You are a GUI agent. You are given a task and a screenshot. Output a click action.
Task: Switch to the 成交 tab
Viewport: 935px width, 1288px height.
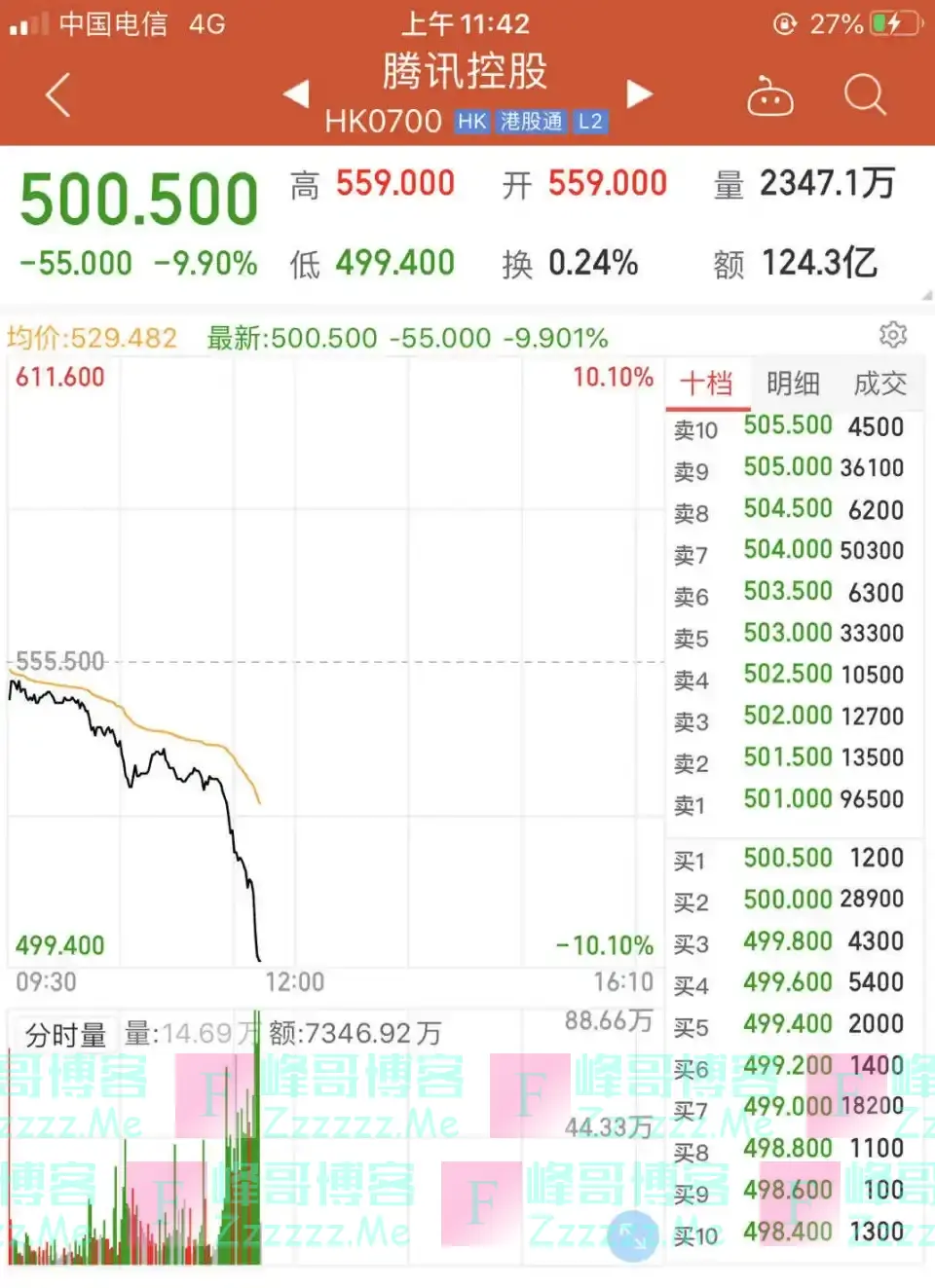pyautogui.click(x=879, y=384)
